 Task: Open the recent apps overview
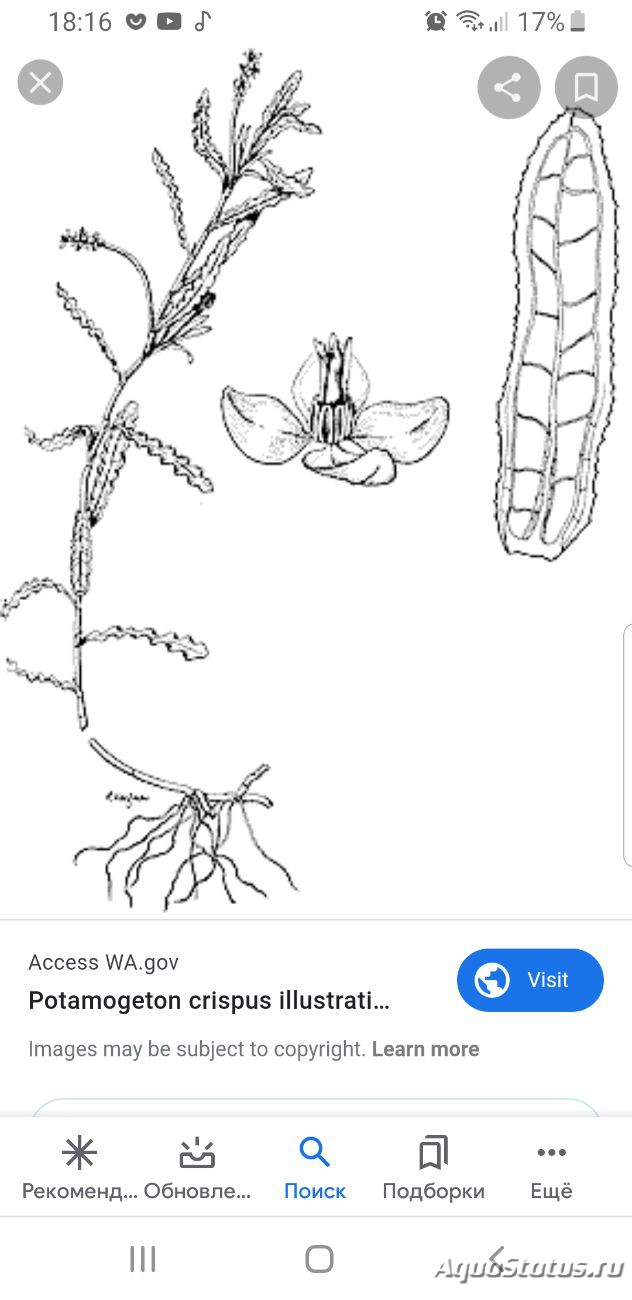[143, 1258]
